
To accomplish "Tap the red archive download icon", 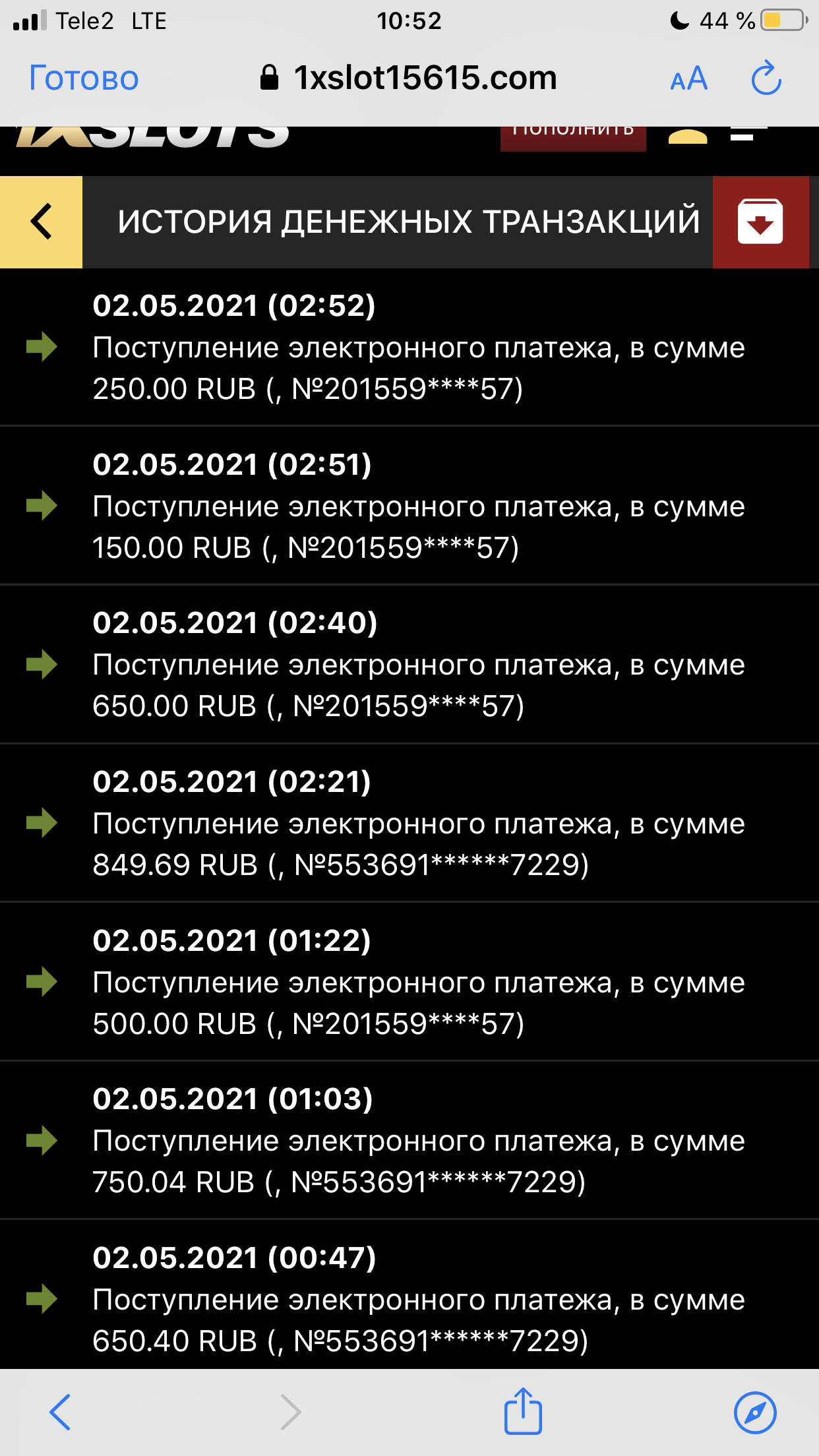I will point(760,222).
